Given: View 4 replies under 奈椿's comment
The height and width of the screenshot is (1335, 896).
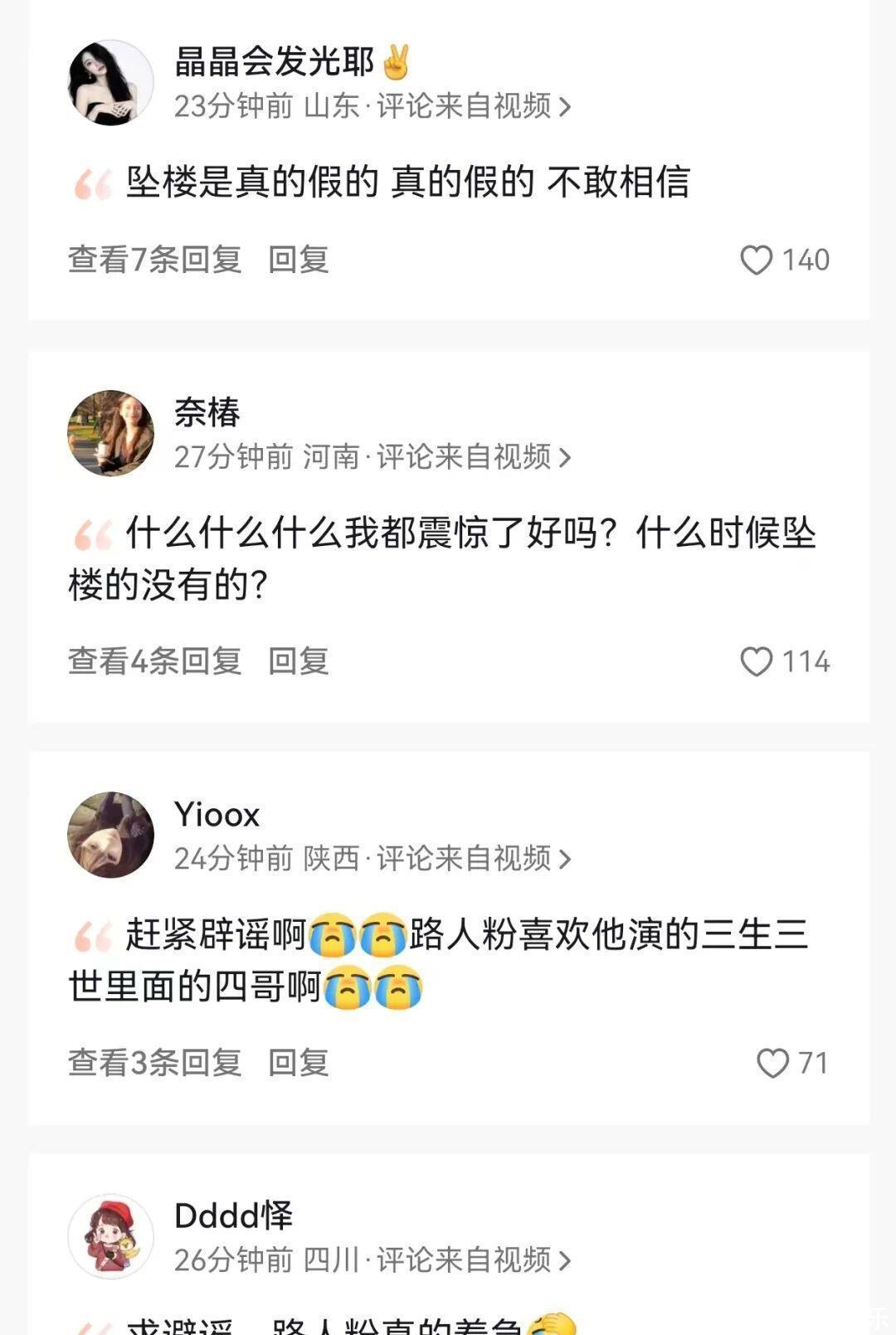Looking at the screenshot, I should coord(154,661).
